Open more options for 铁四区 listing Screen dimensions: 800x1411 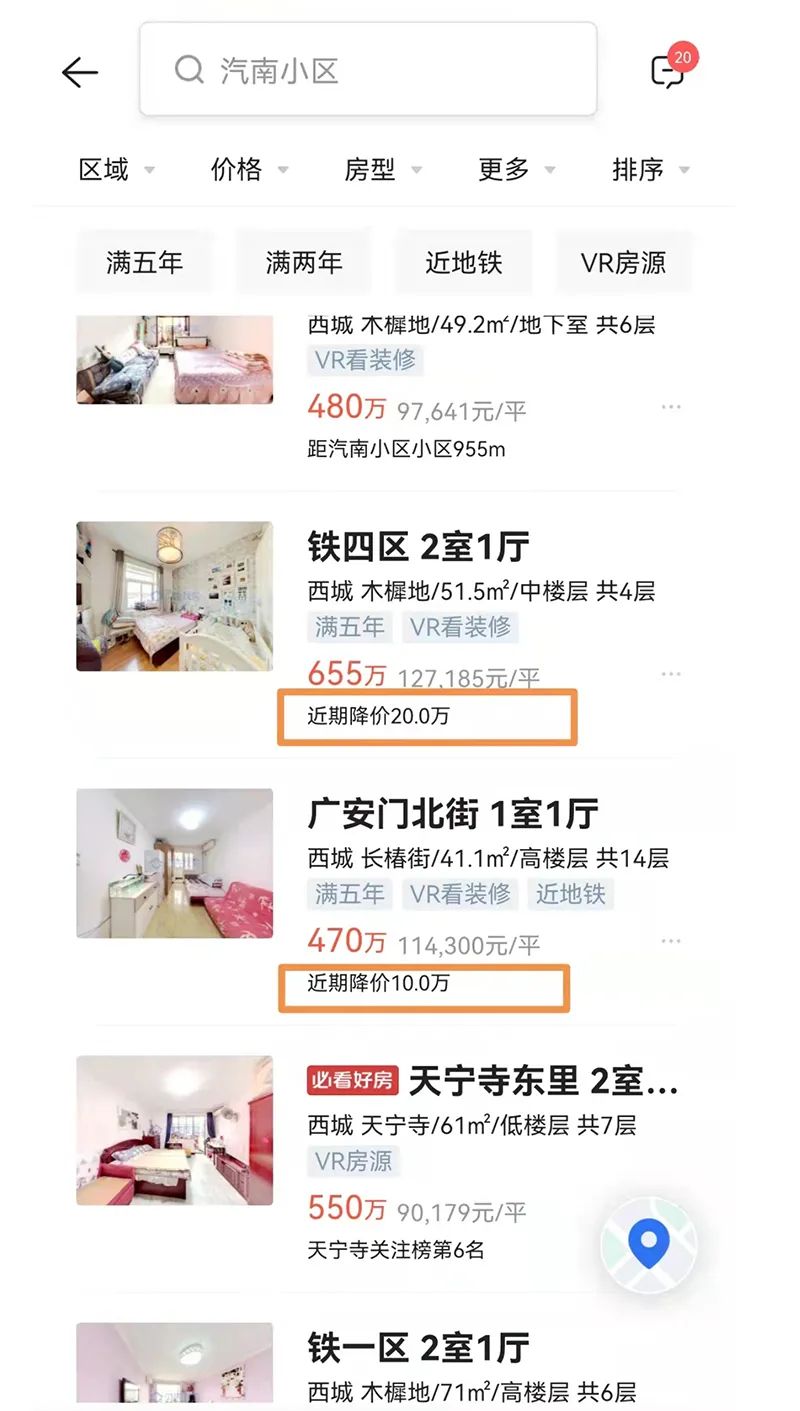click(671, 675)
